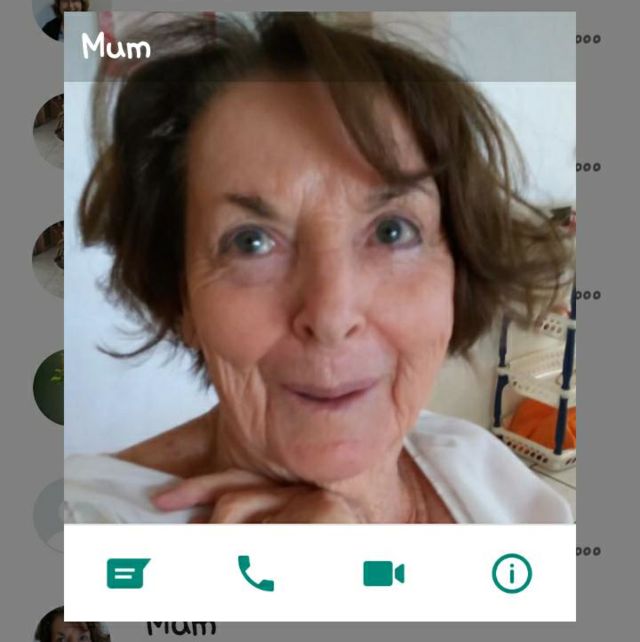The image size is (640, 642).
Task: Start a video call with Mum
Action: point(384,574)
